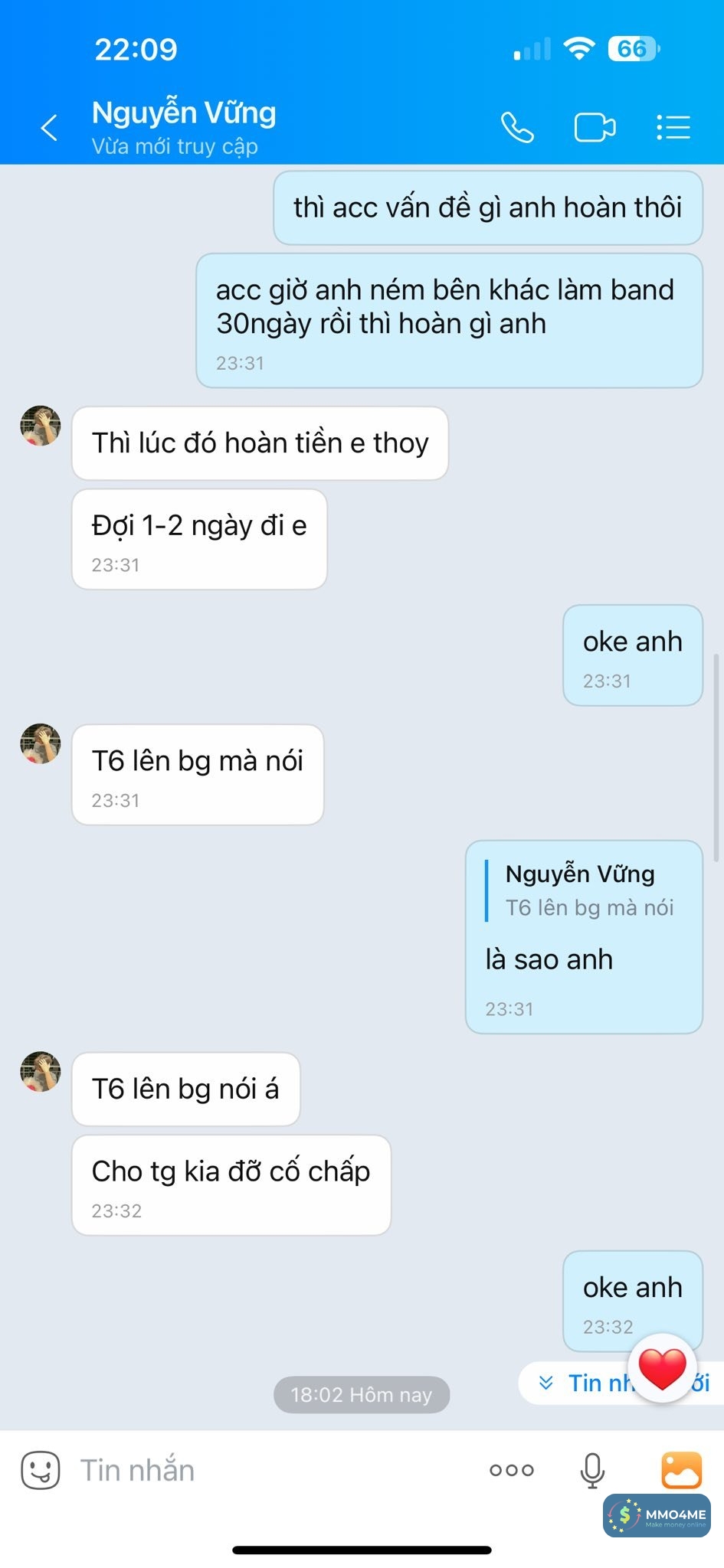Screen dimensions: 724x1568
Task: Open the photo gallery picker
Action: coord(681,1470)
